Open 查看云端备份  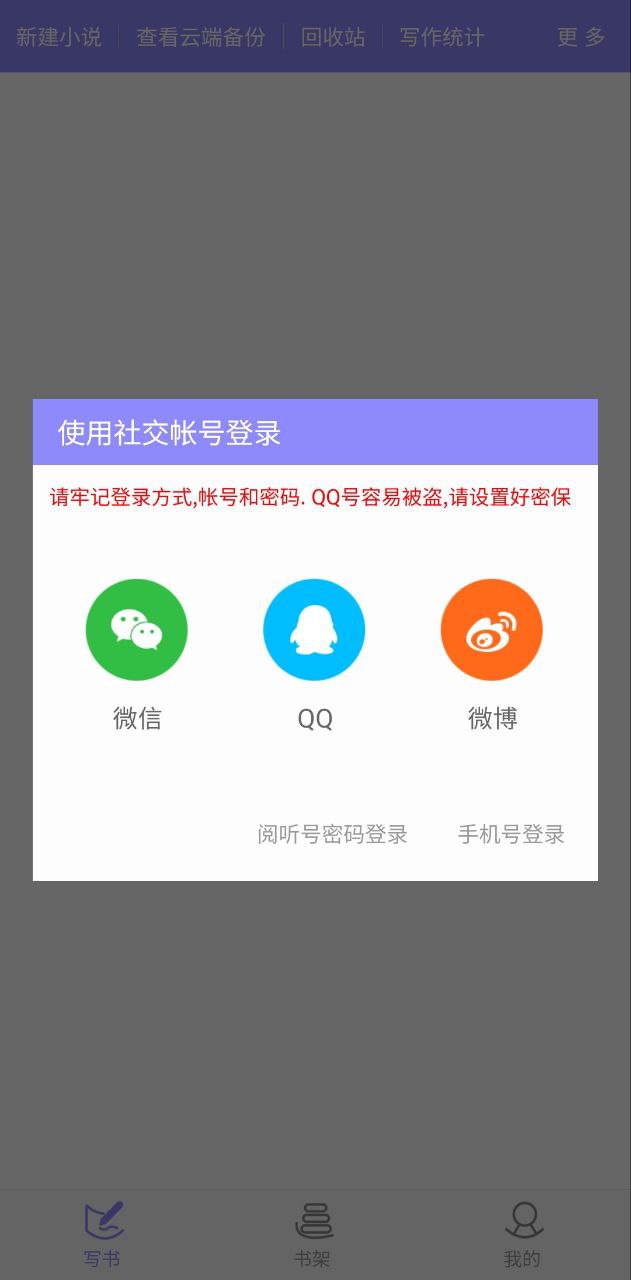(201, 37)
